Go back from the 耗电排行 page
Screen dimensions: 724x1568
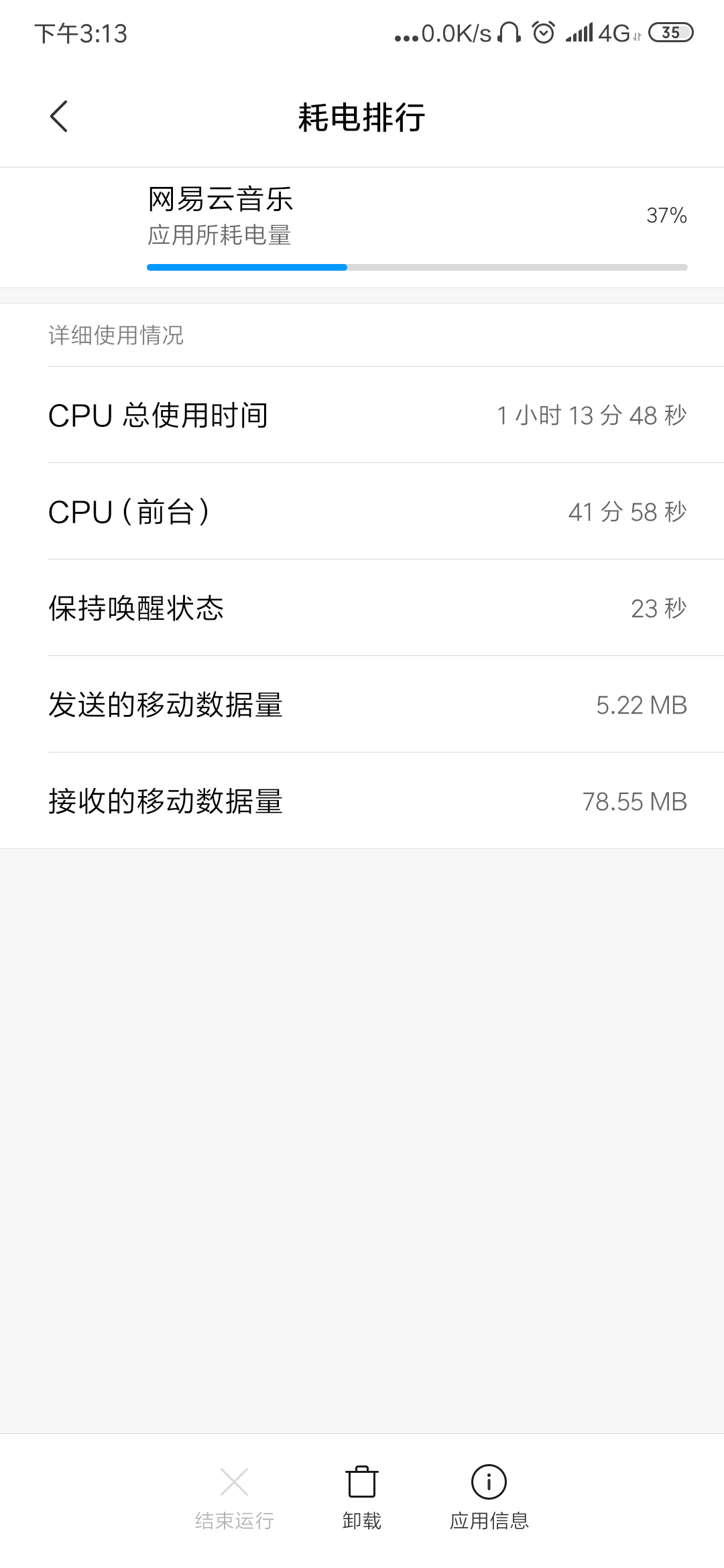coord(59,117)
